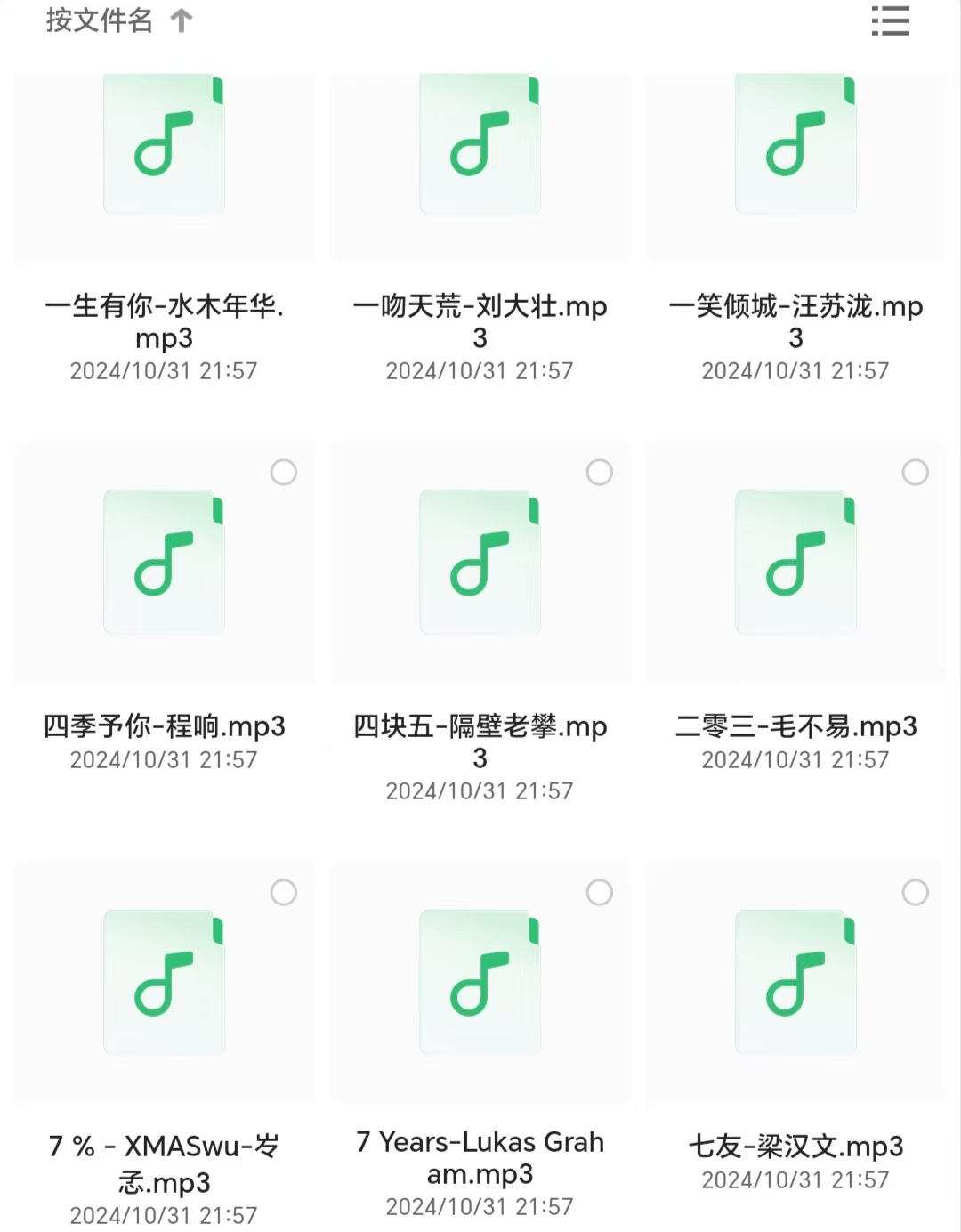The image size is (961, 1232).
Task: Select 二零三-毛不易.mp3 using its circle
Action: coord(916,473)
